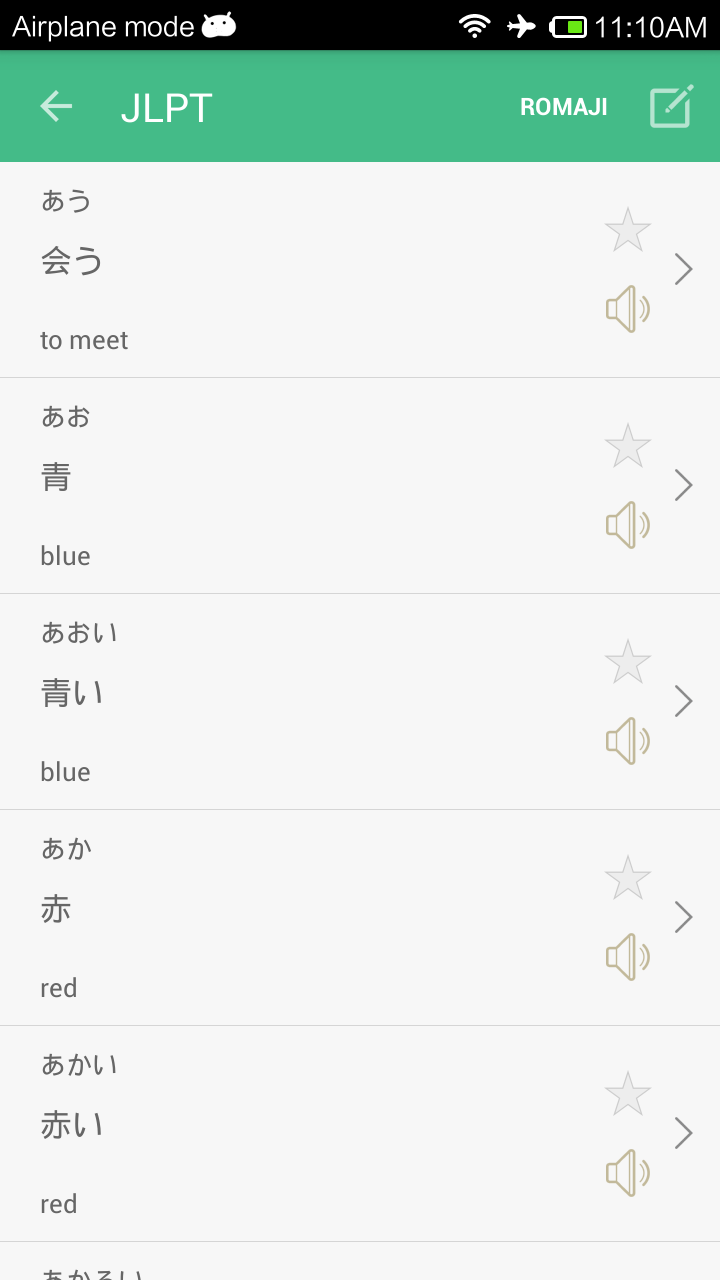Play audio for 会う (to meet)
Screen dimensions: 720x1280
[627, 309]
